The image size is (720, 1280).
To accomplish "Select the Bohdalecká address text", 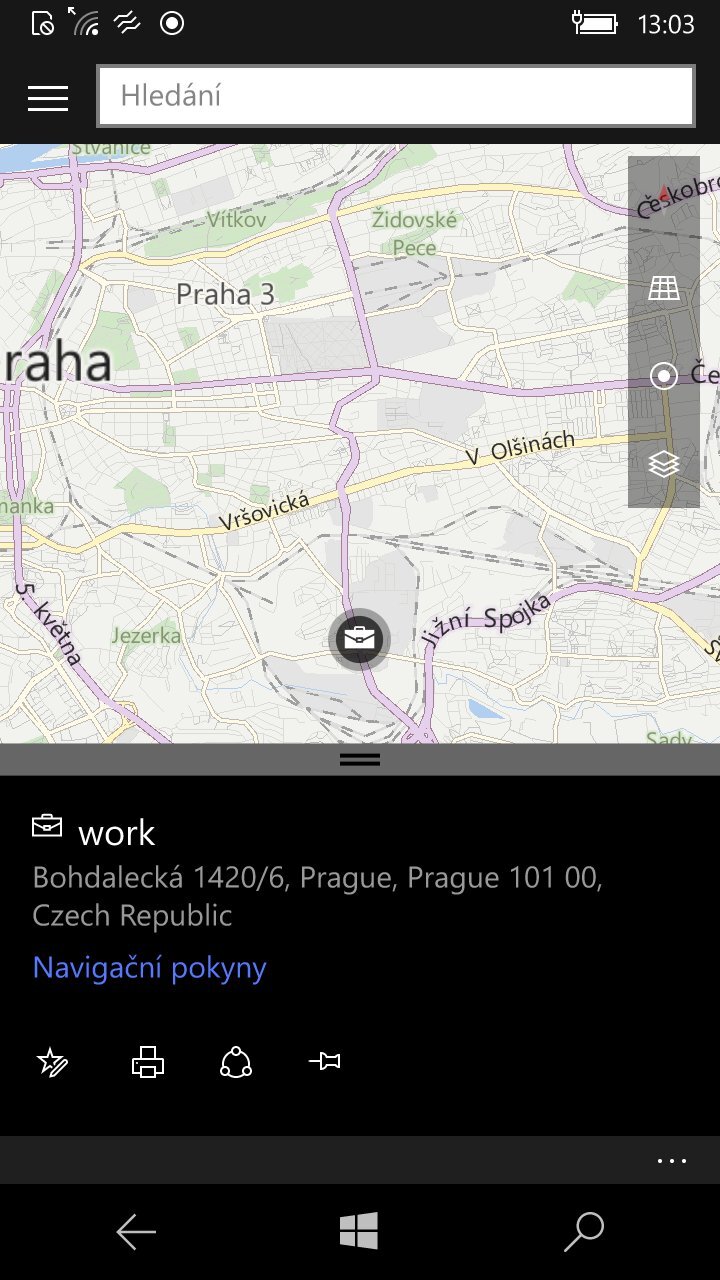I will [x=318, y=896].
